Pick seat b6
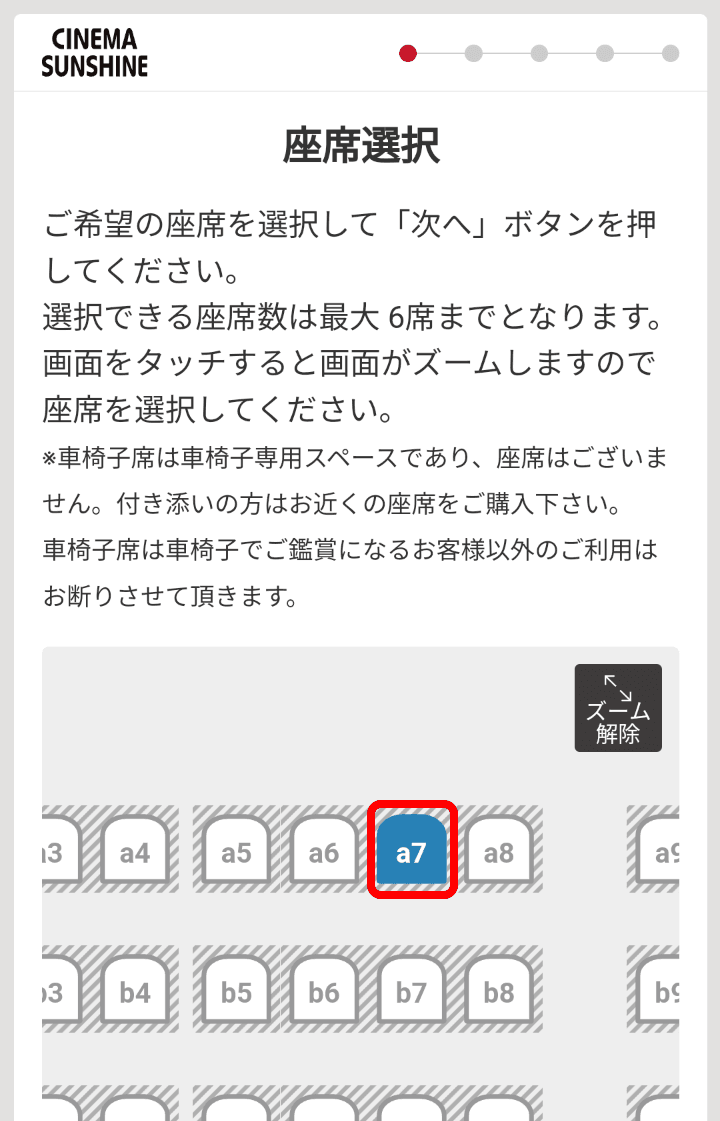This screenshot has width=720, height=1121. (324, 990)
